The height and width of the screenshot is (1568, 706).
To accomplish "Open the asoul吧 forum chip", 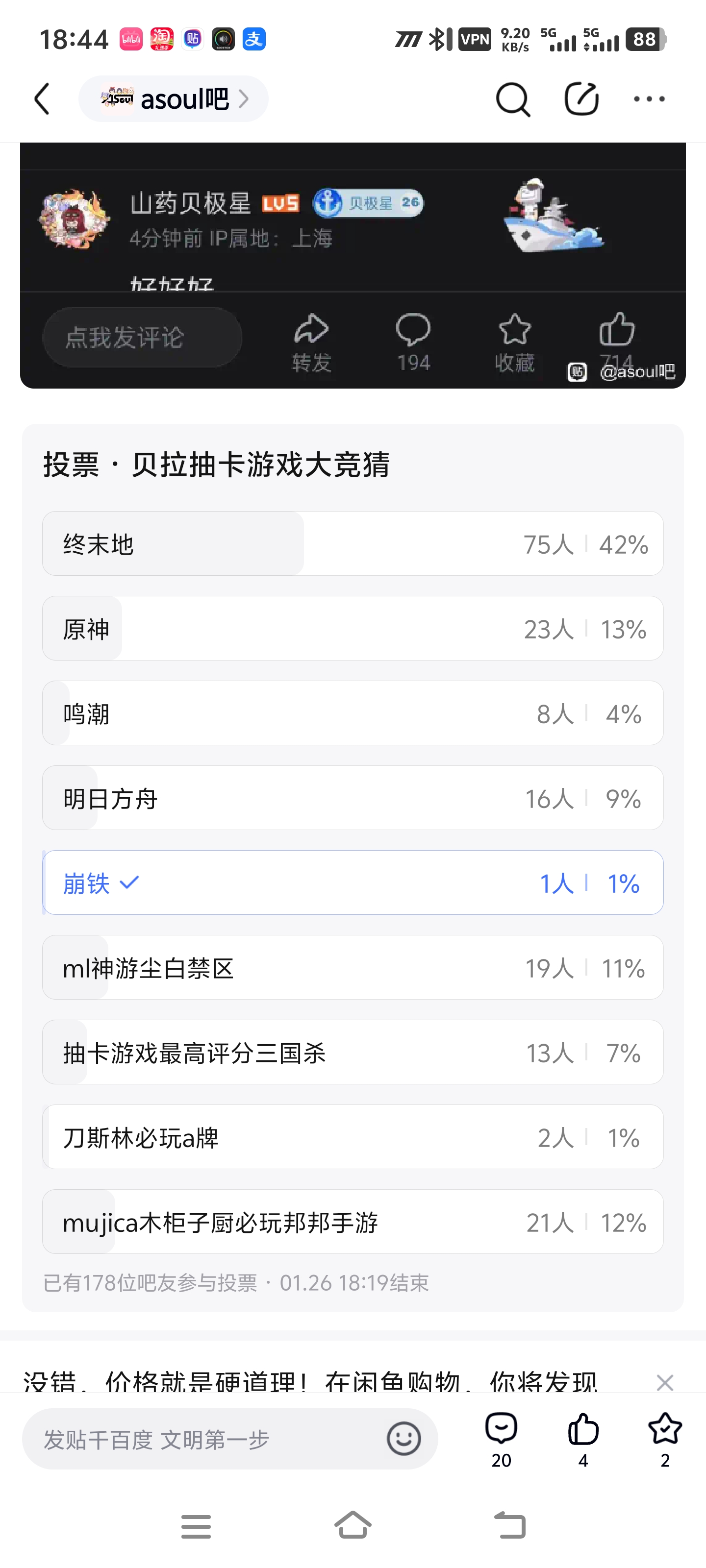I will (174, 99).
